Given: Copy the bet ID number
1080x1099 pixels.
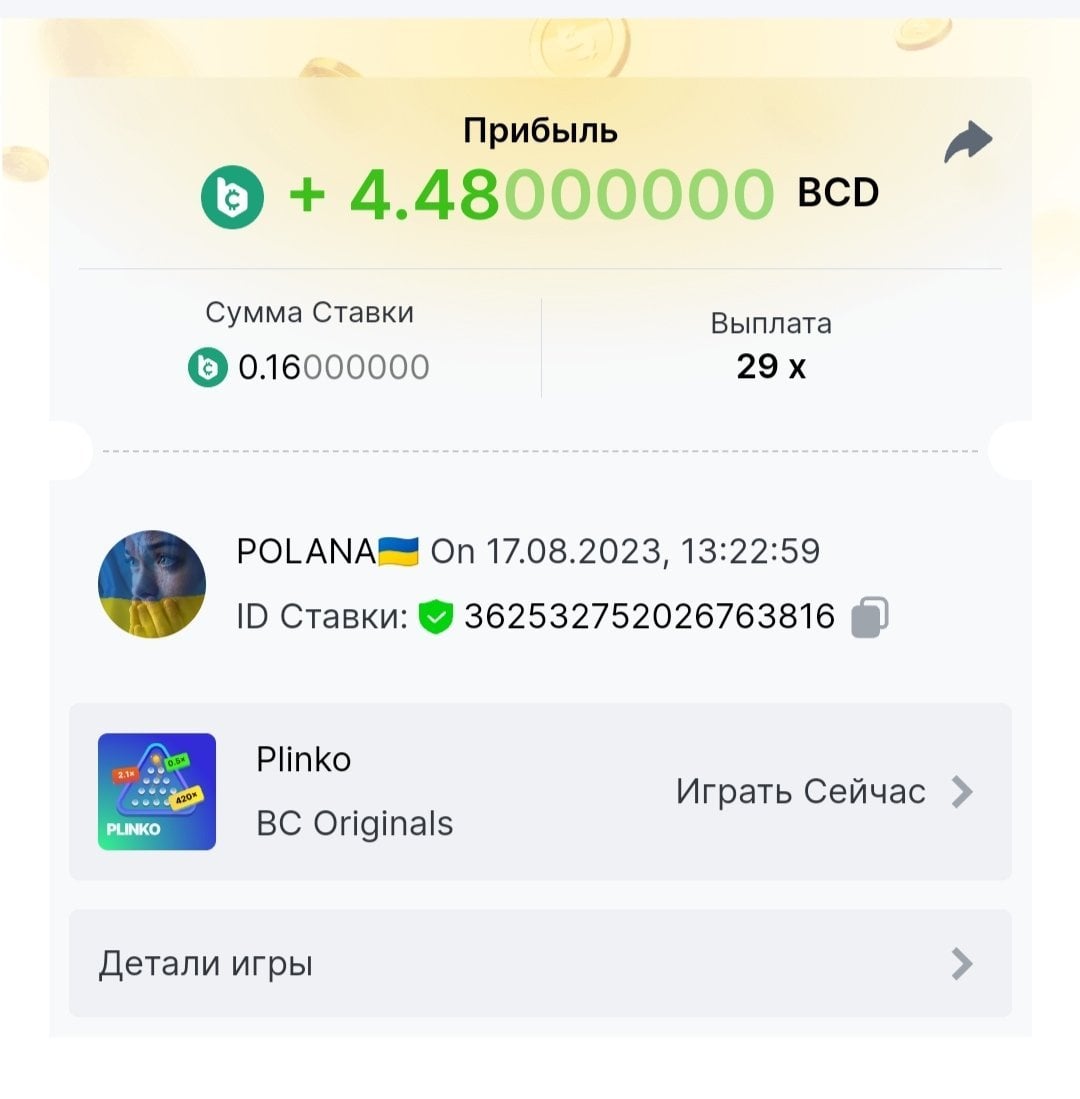Looking at the screenshot, I should pos(869,617).
